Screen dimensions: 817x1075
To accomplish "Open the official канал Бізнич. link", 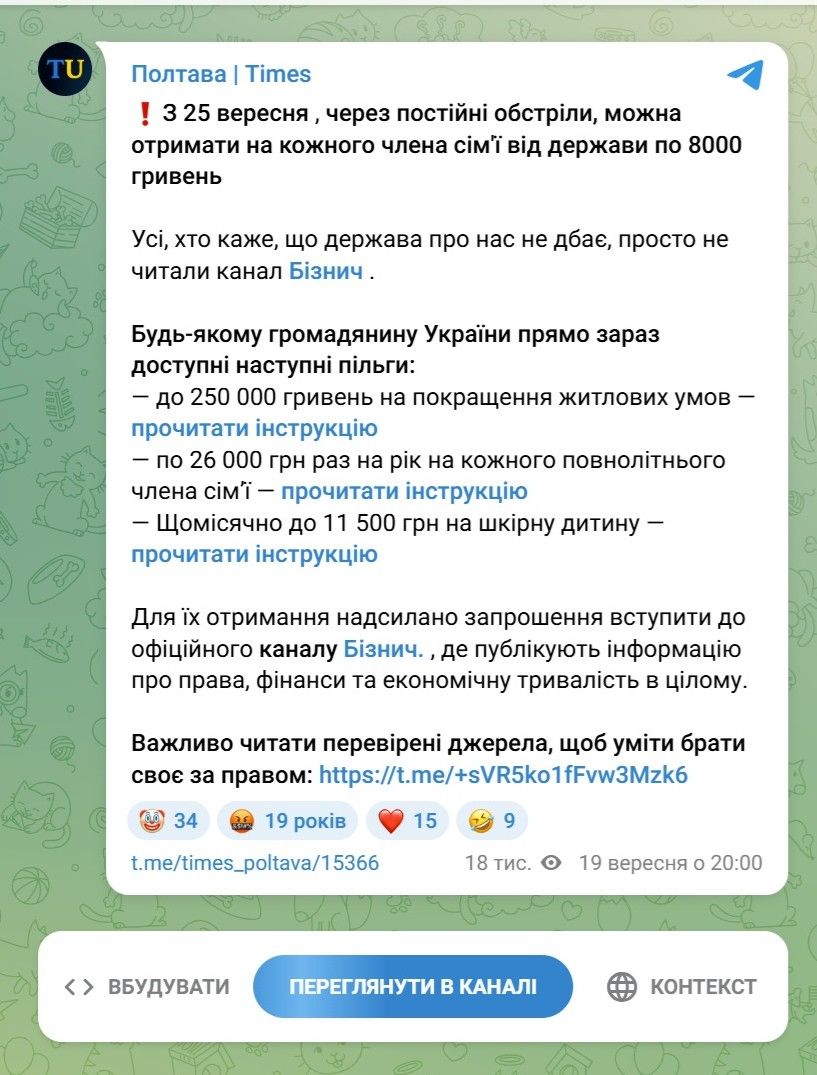I will coord(384,649).
